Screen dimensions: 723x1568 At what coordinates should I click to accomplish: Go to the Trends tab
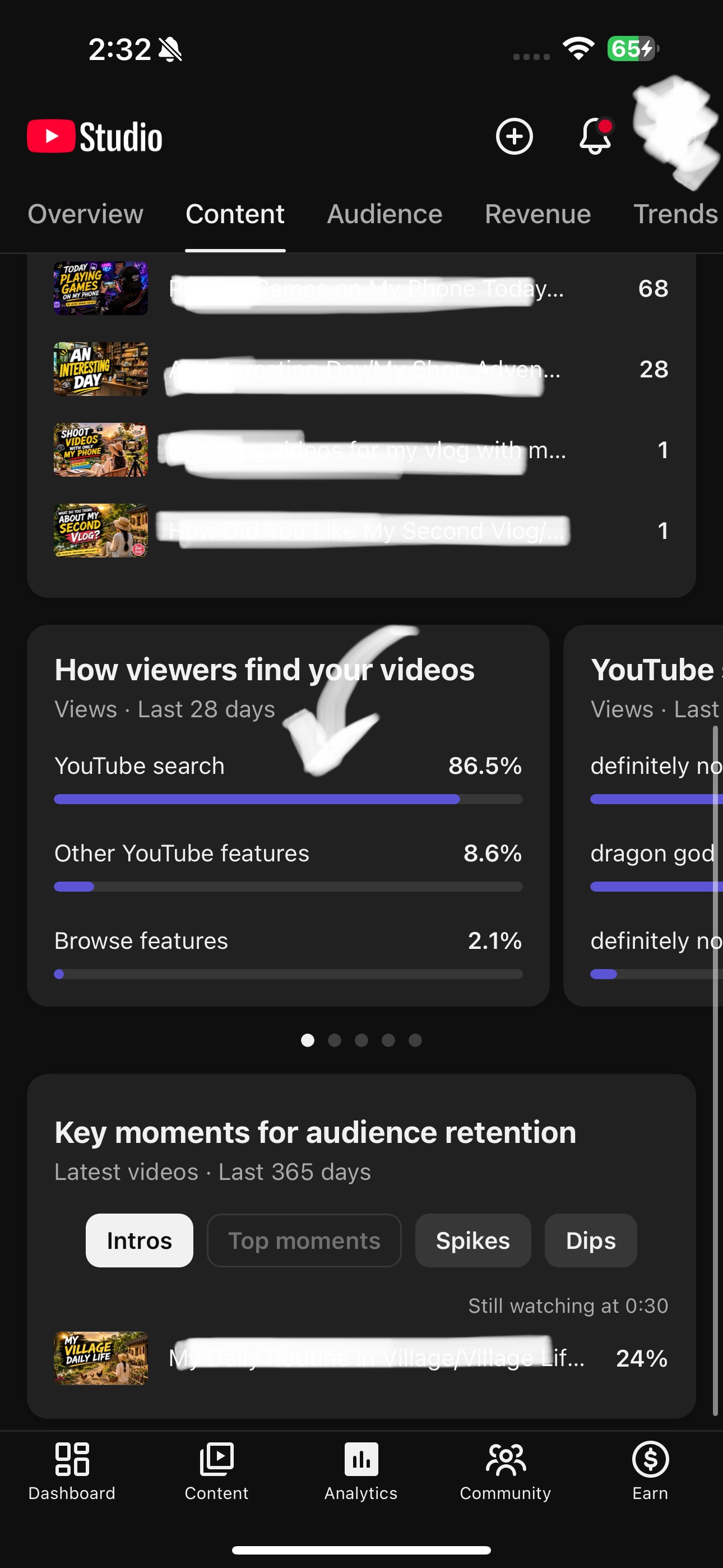point(675,214)
